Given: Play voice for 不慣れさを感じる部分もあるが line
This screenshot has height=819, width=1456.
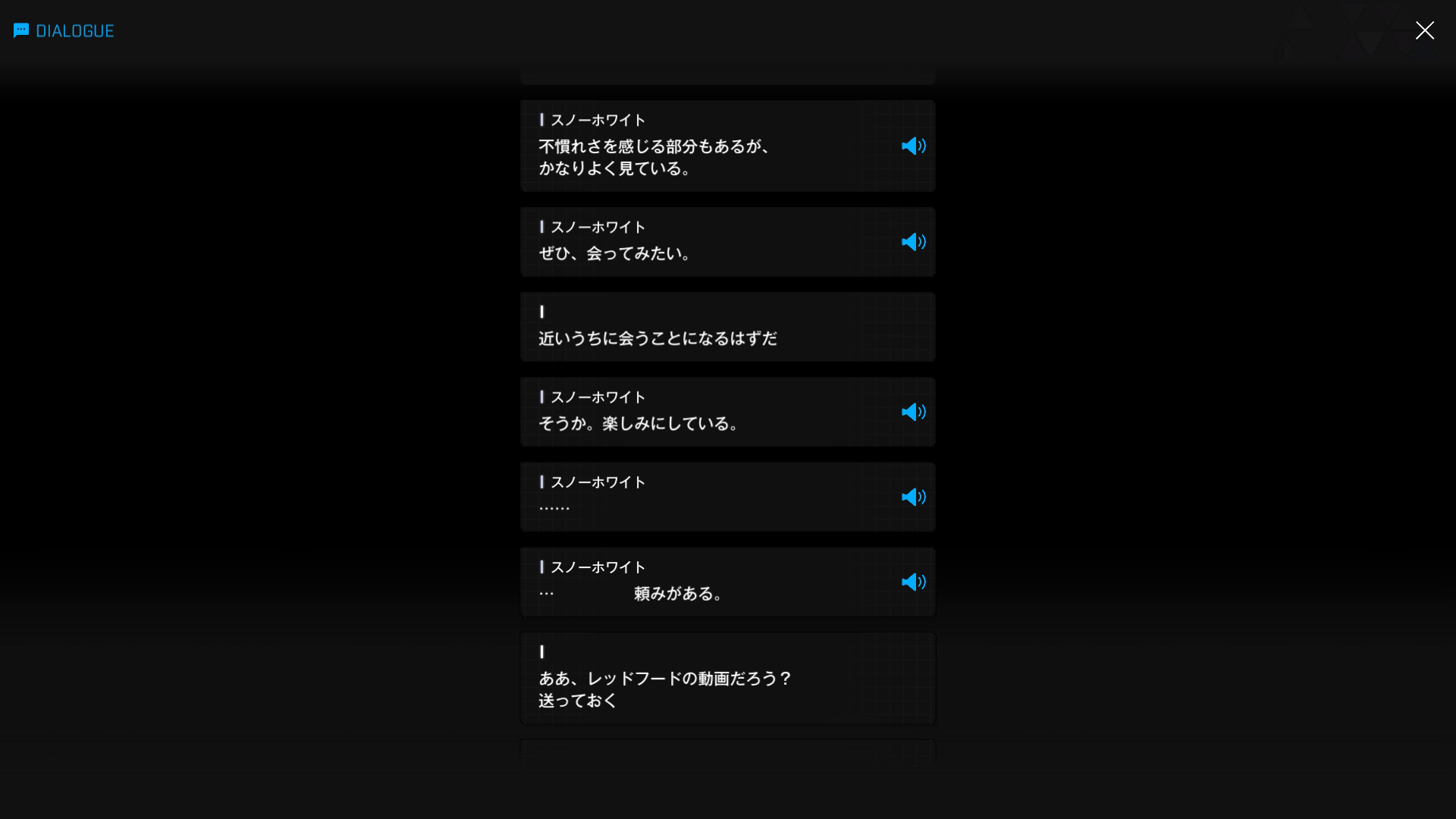Looking at the screenshot, I should 913,146.
